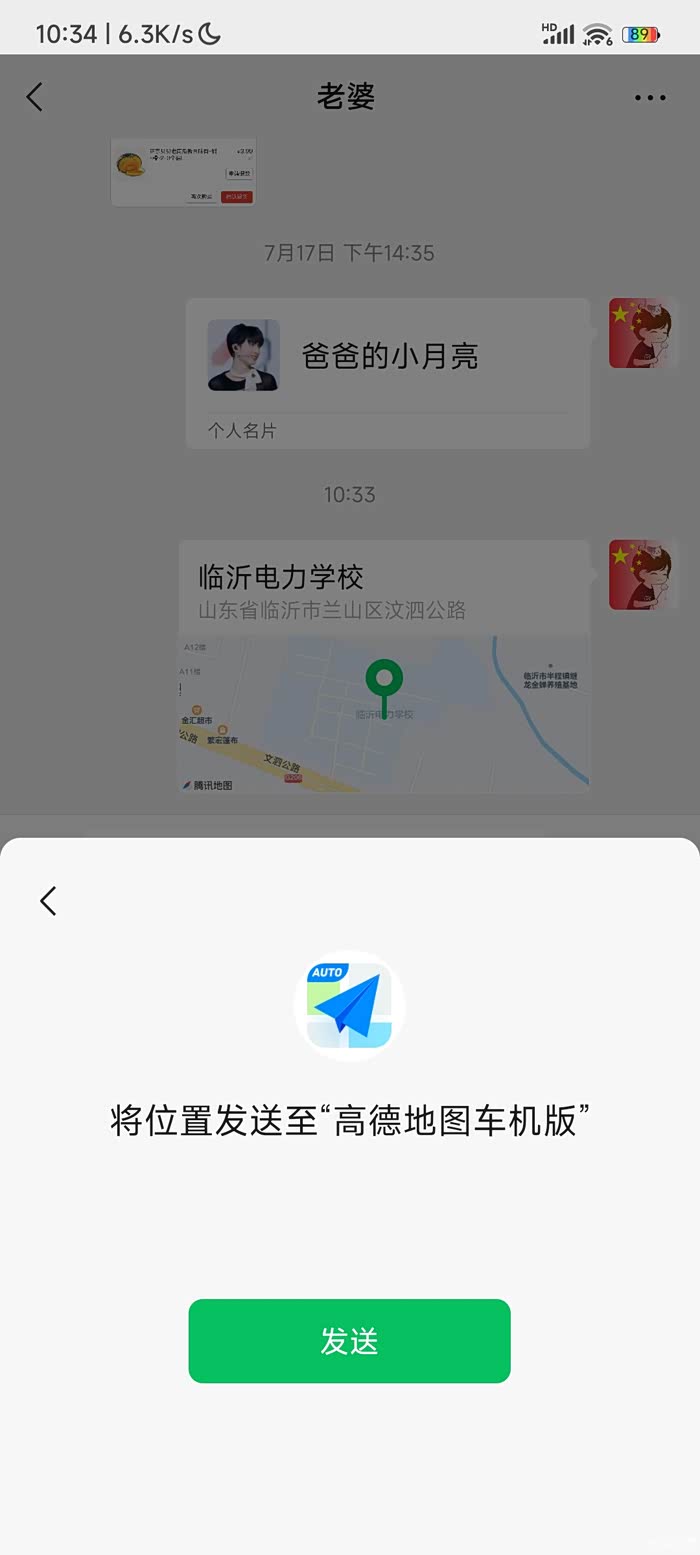Tap the green 发送 button
700x1555 pixels.
click(349, 1340)
